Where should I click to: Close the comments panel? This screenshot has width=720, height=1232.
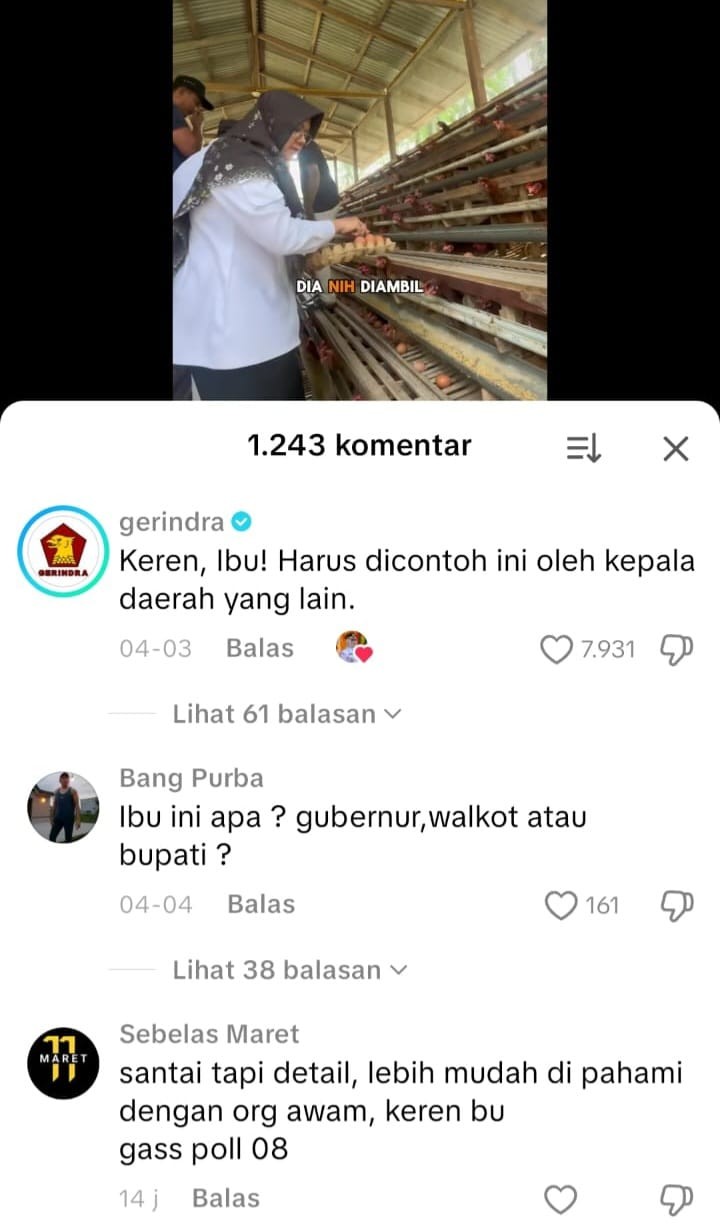pyautogui.click(x=676, y=449)
